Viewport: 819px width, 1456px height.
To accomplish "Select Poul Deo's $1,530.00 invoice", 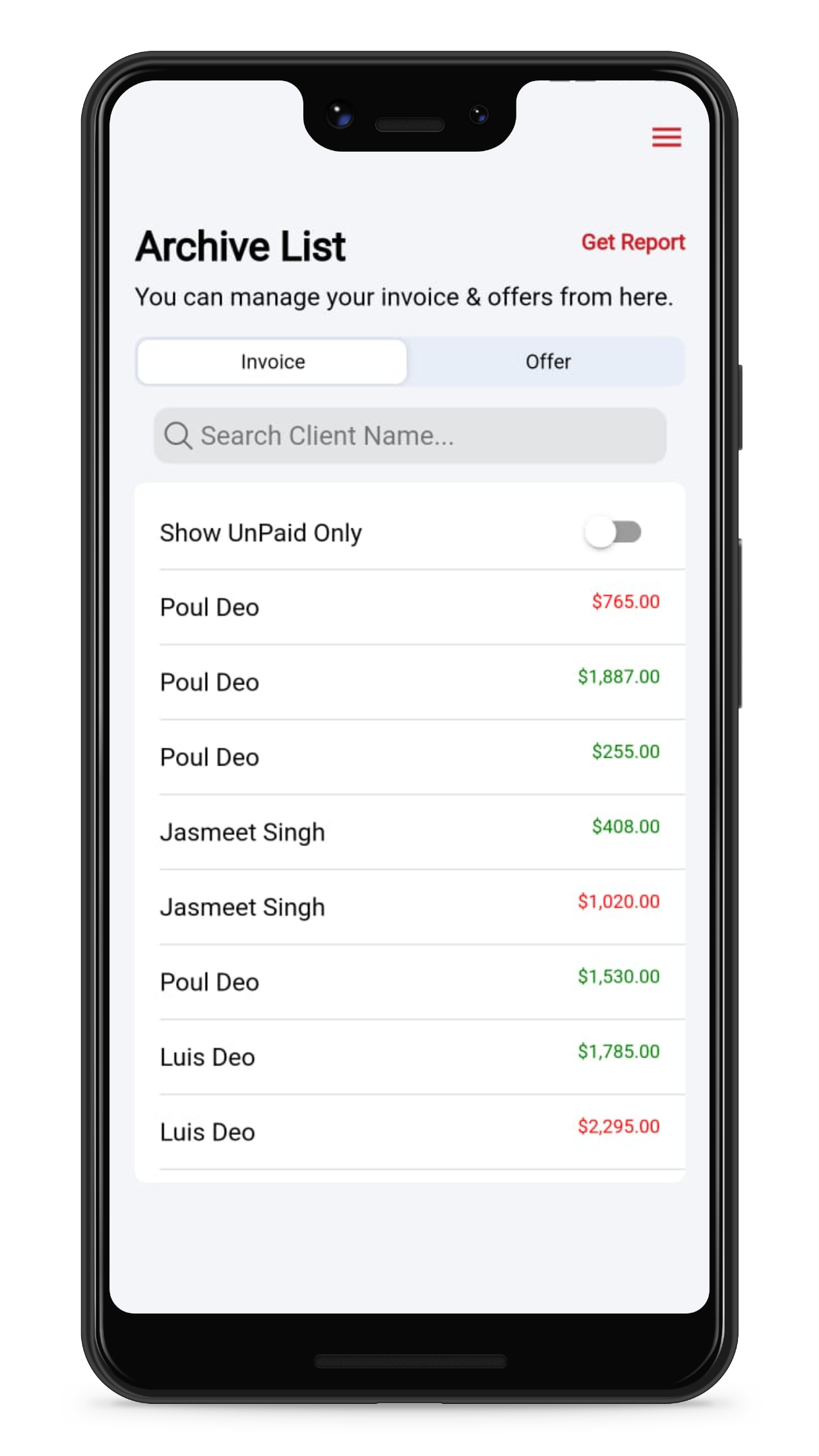I will click(x=409, y=982).
